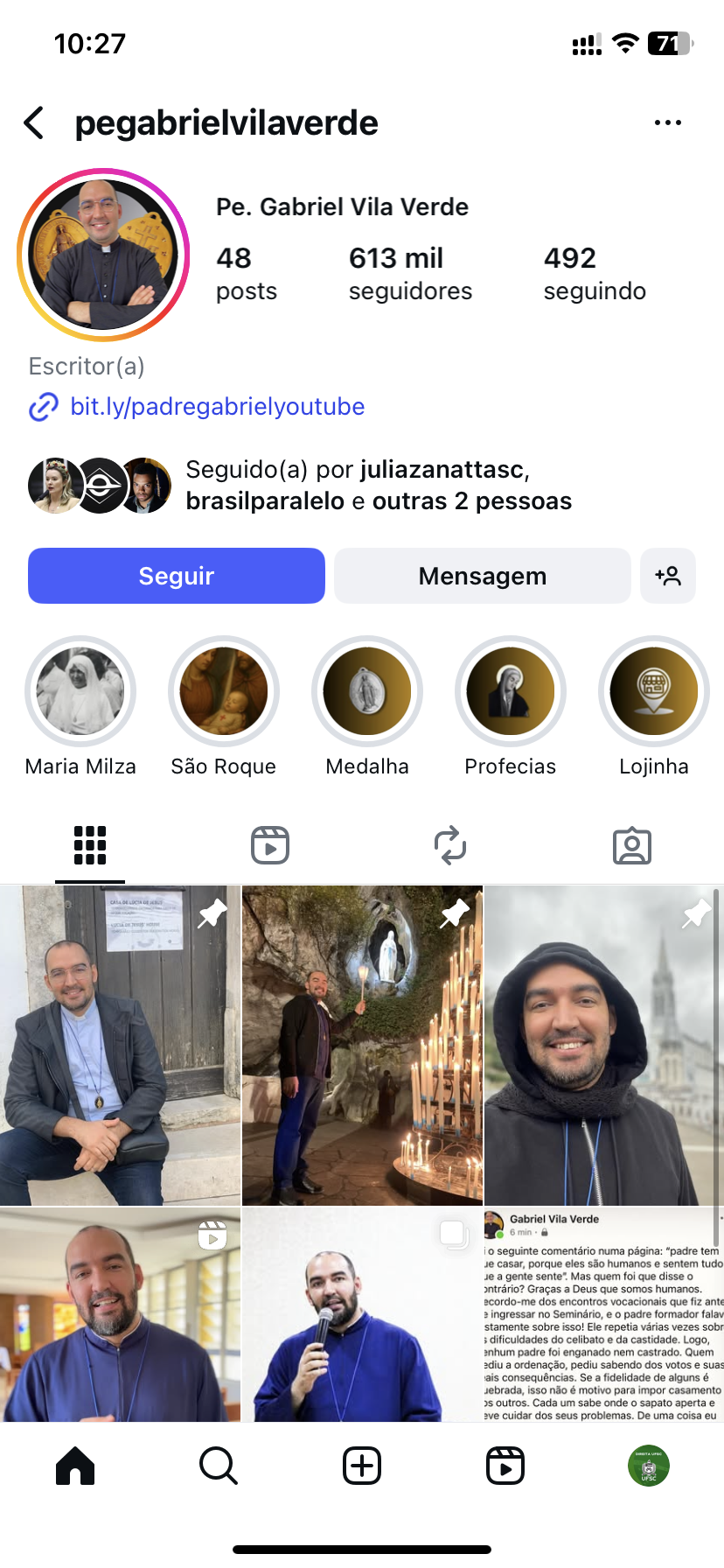This screenshot has height=1568, width=724.
Task: Open the Lojinha highlight
Action: 653,691
